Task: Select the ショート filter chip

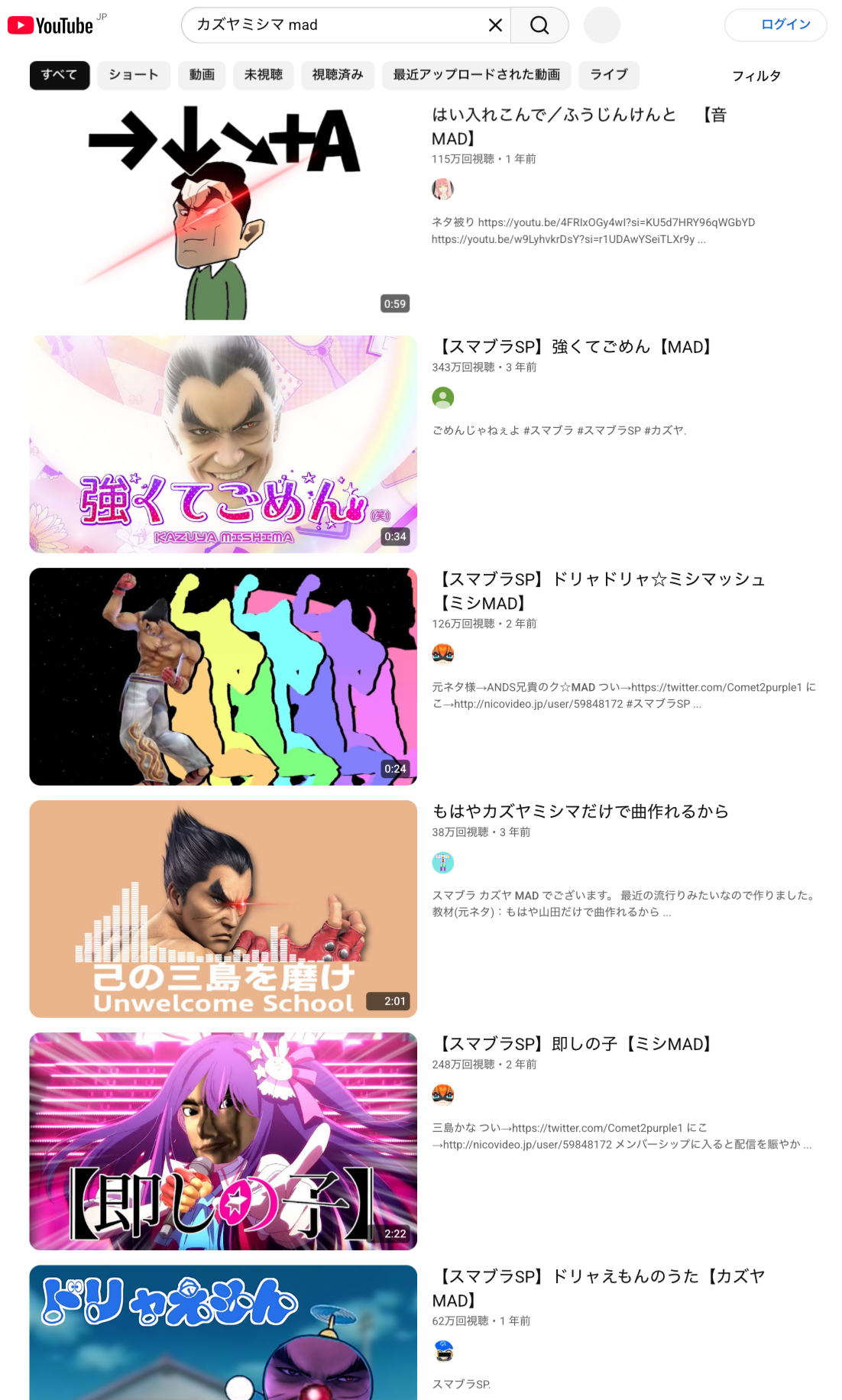Action: [x=134, y=75]
